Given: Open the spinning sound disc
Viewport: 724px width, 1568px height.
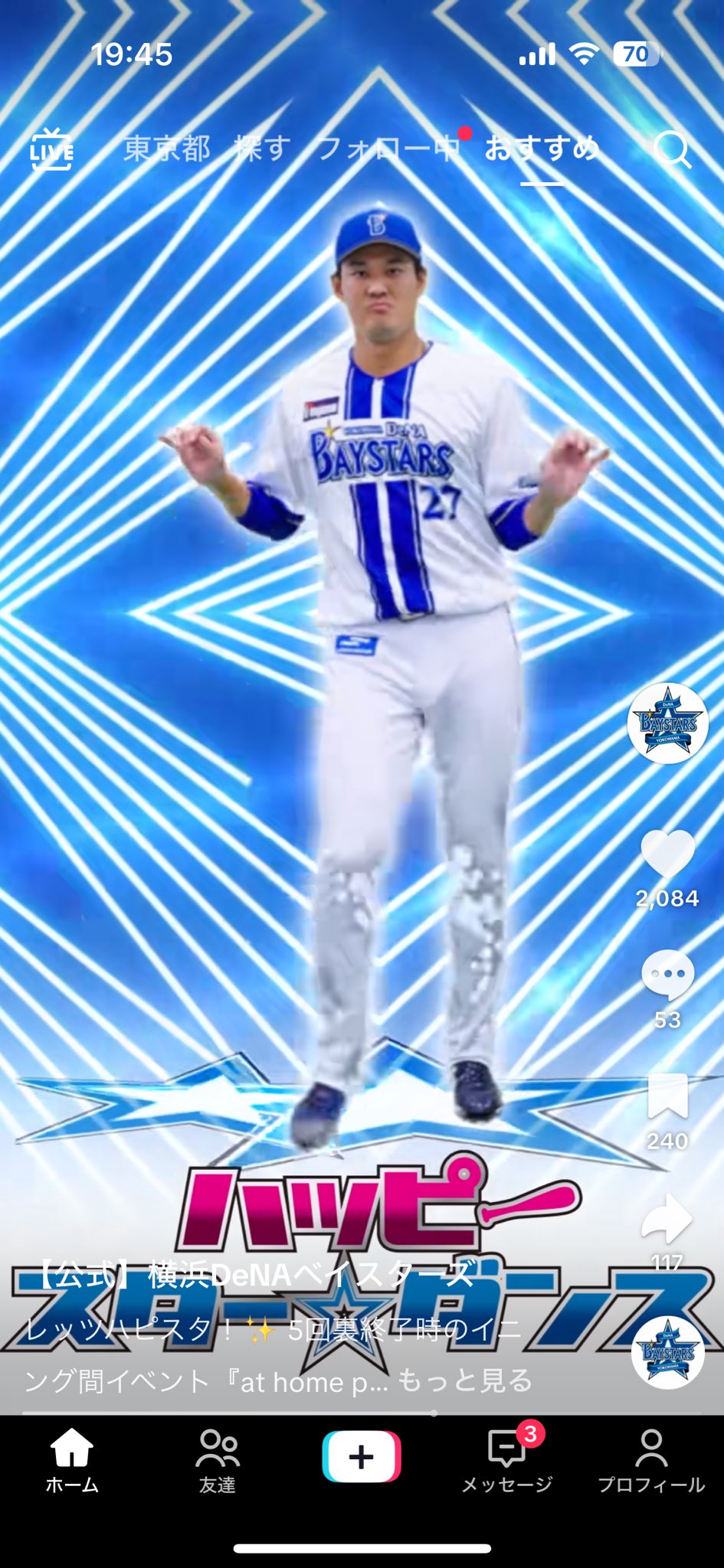Looking at the screenshot, I should tap(667, 1354).
